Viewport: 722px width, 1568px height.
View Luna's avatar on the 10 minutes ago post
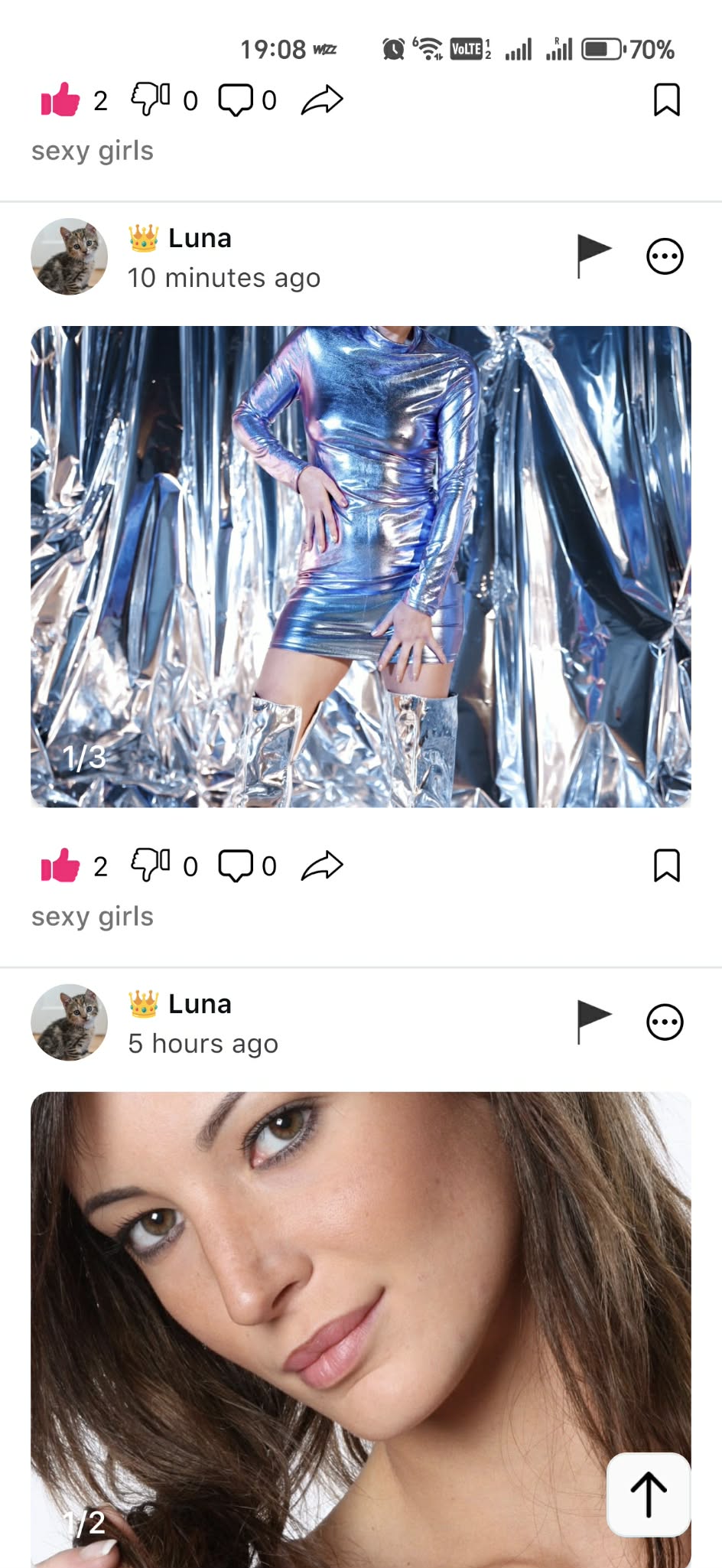pos(70,257)
